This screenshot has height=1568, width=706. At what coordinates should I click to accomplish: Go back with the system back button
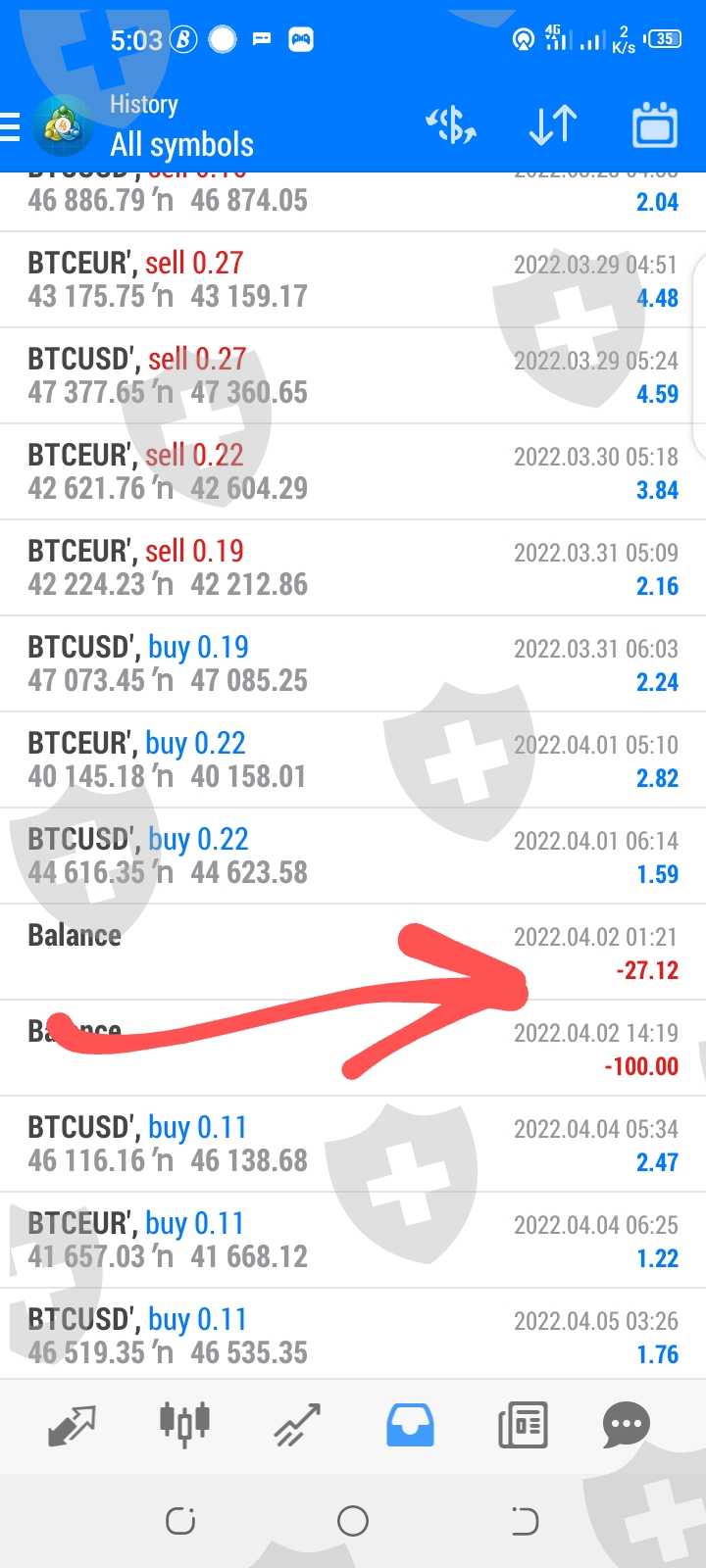click(x=525, y=1521)
